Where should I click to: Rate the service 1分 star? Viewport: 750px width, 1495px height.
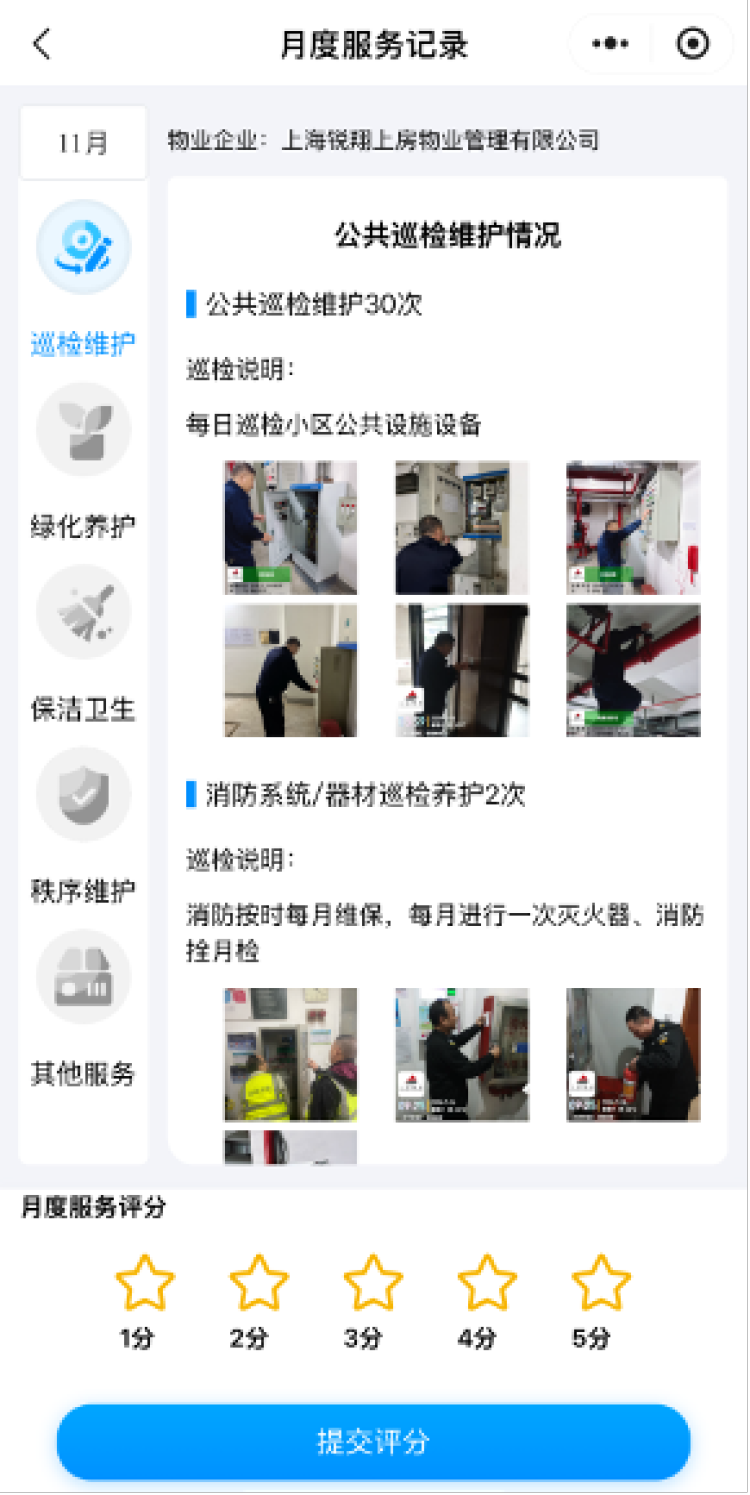[x=145, y=1283]
